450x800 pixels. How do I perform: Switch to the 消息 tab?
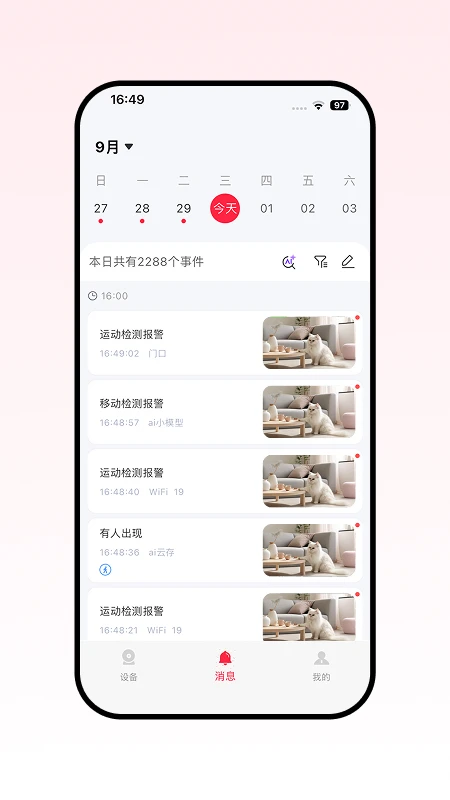pyautogui.click(x=225, y=665)
